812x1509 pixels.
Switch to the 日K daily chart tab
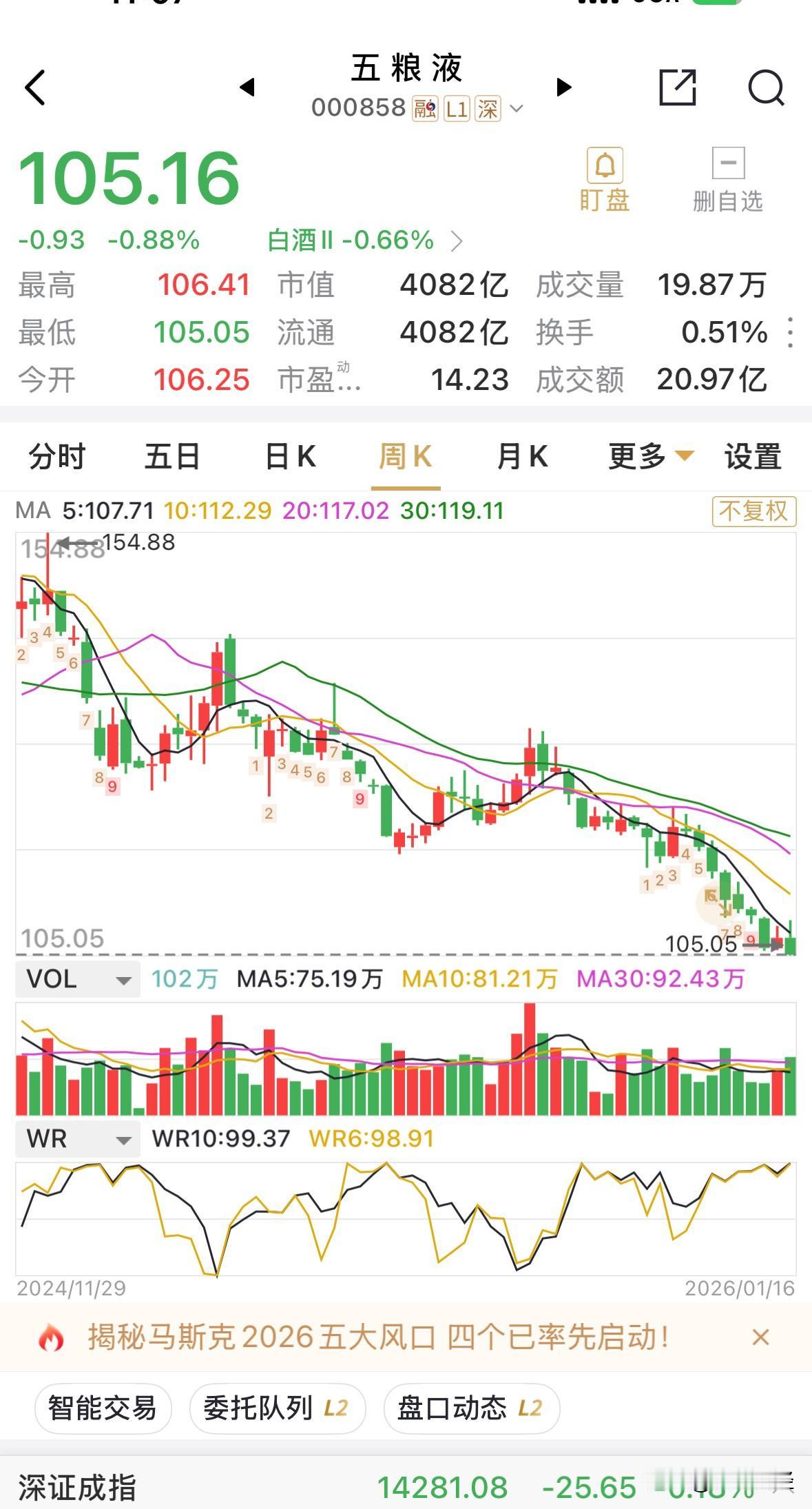coord(289,455)
